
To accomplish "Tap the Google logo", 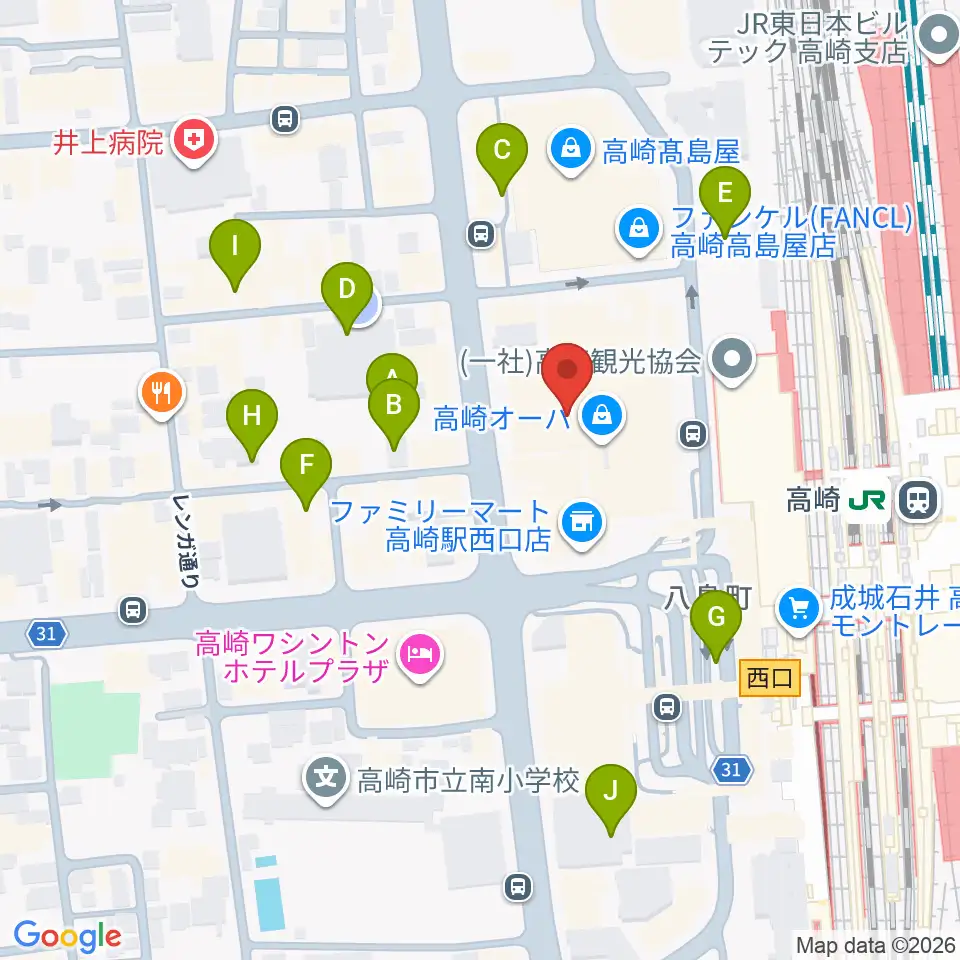I will 67,937.
